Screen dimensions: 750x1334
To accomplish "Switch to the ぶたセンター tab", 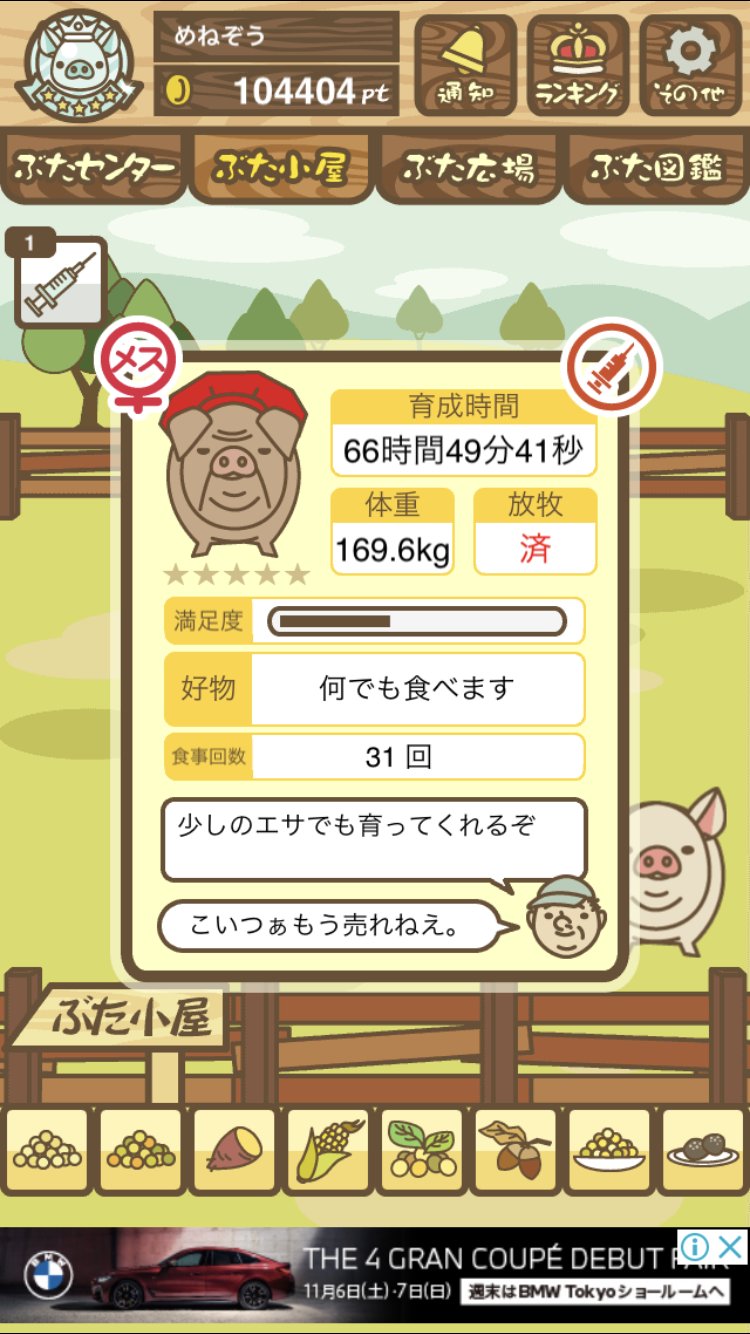I will click(x=95, y=168).
